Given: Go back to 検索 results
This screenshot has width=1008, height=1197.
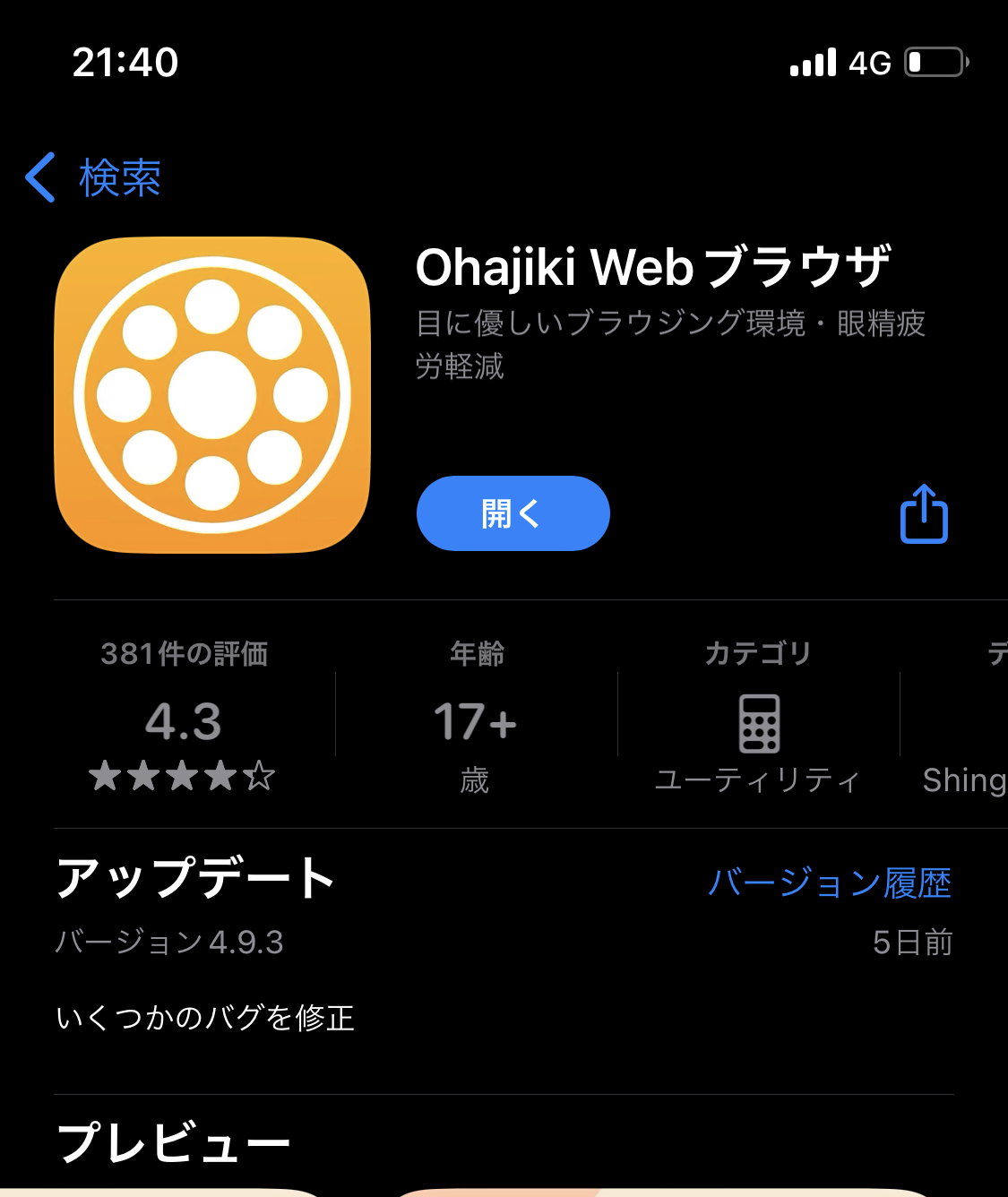Looking at the screenshot, I should [93, 177].
